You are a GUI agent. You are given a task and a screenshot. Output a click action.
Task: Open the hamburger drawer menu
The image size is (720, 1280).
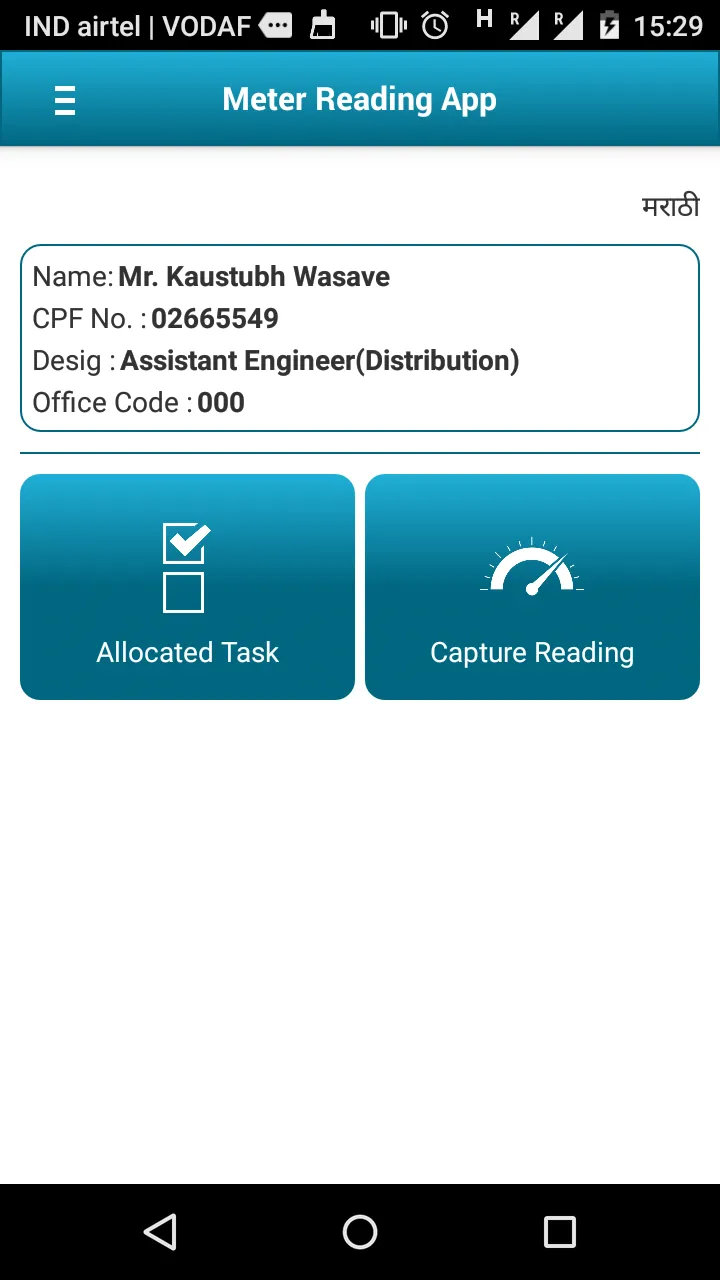pos(65,100)
